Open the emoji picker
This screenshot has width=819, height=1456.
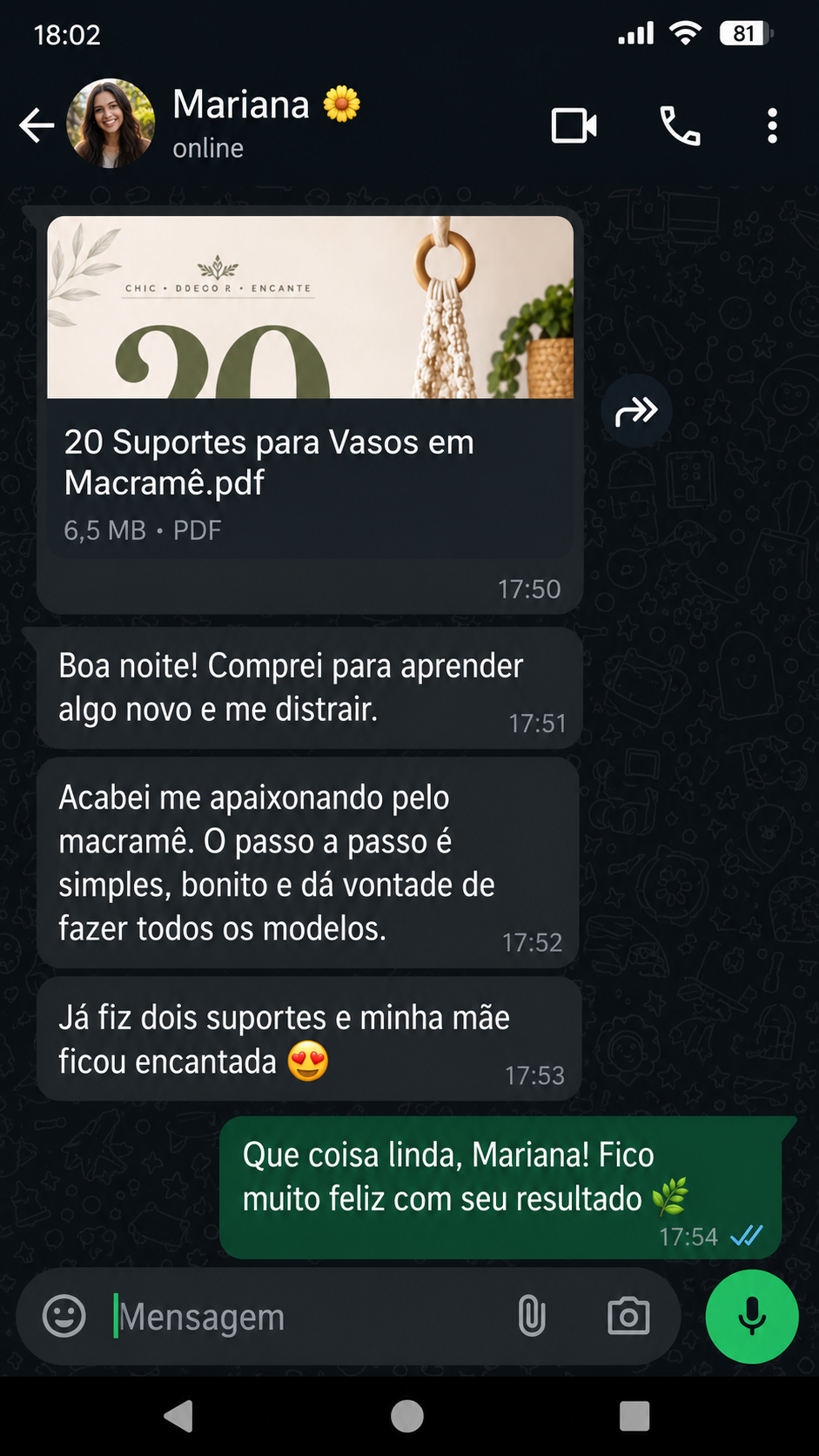click(64, 1316)
